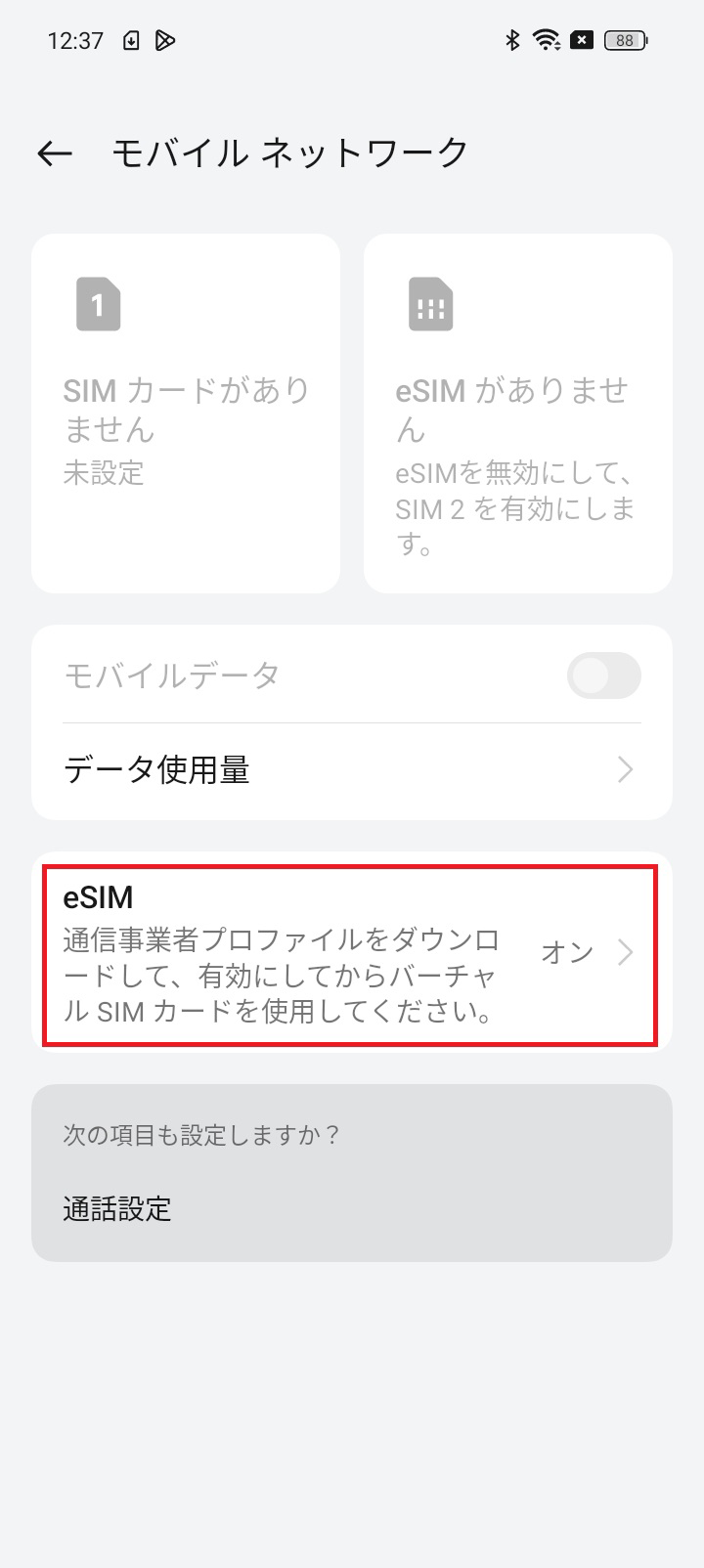Select the SIM カードがありません card

(185, 411)
